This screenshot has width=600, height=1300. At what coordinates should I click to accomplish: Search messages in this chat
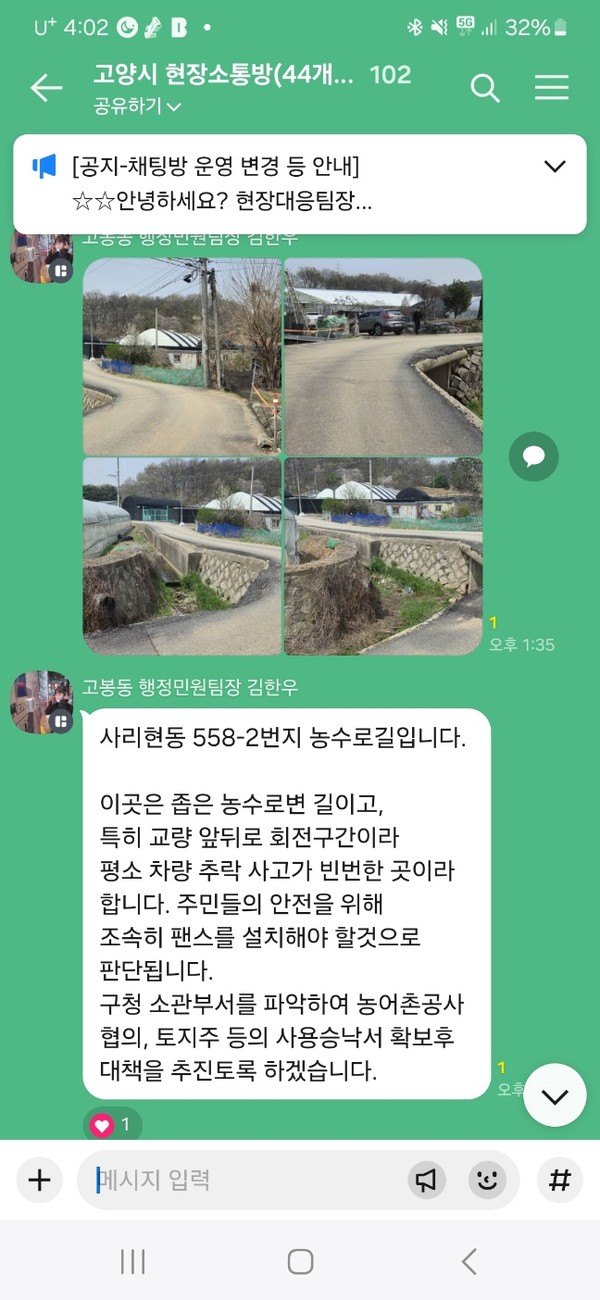(485, 88)
